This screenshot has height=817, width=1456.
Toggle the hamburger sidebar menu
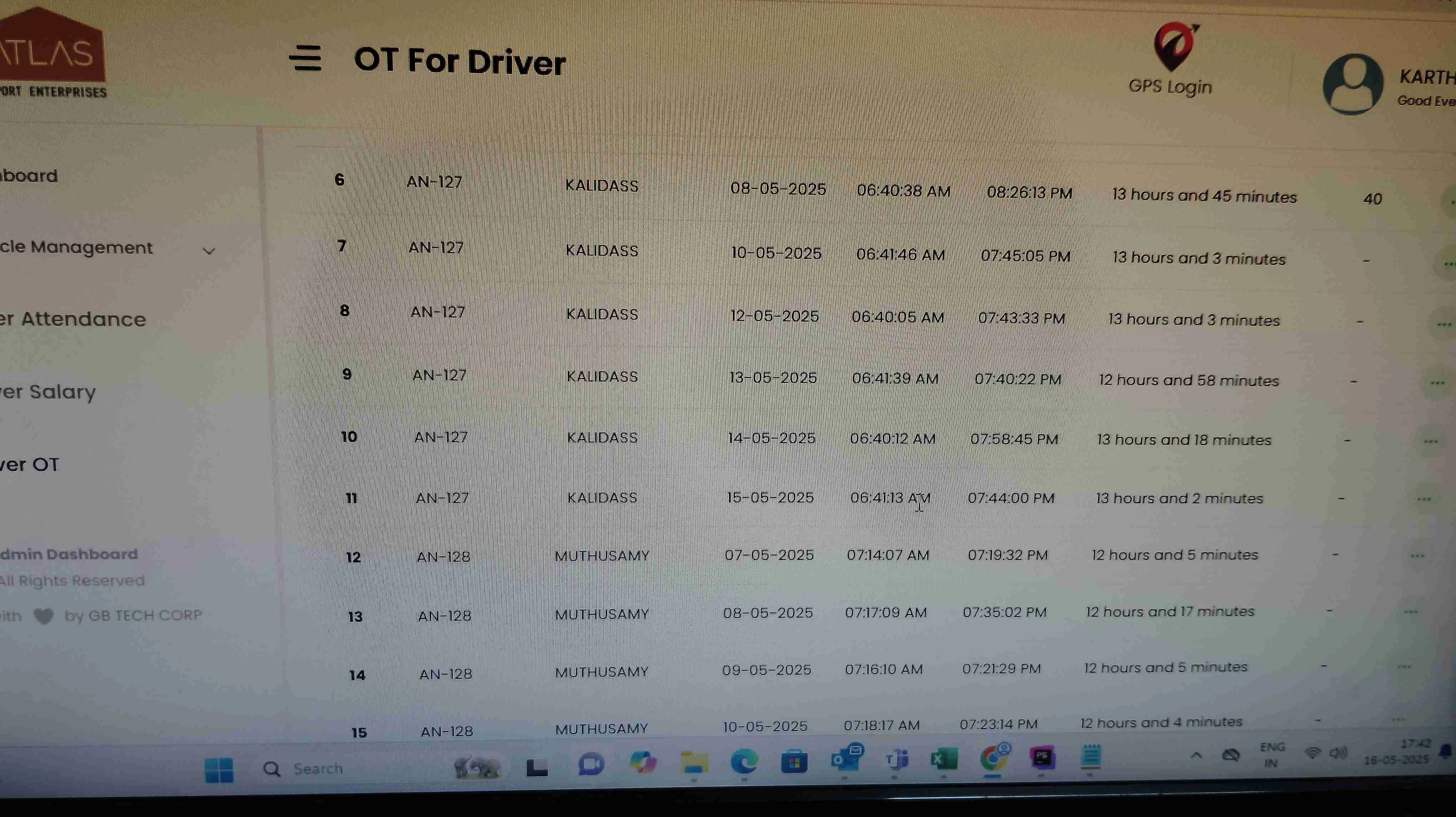pyautogui.click(x=306, y=58)
